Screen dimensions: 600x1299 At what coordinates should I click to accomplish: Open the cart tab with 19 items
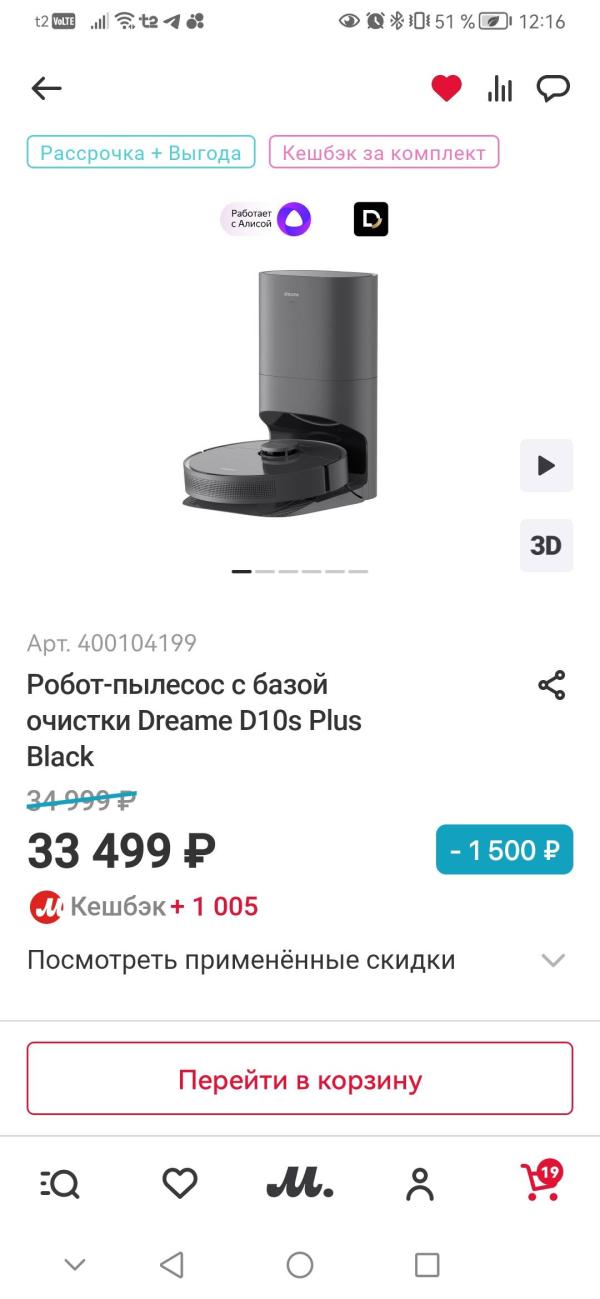[x=540, y=1182]
